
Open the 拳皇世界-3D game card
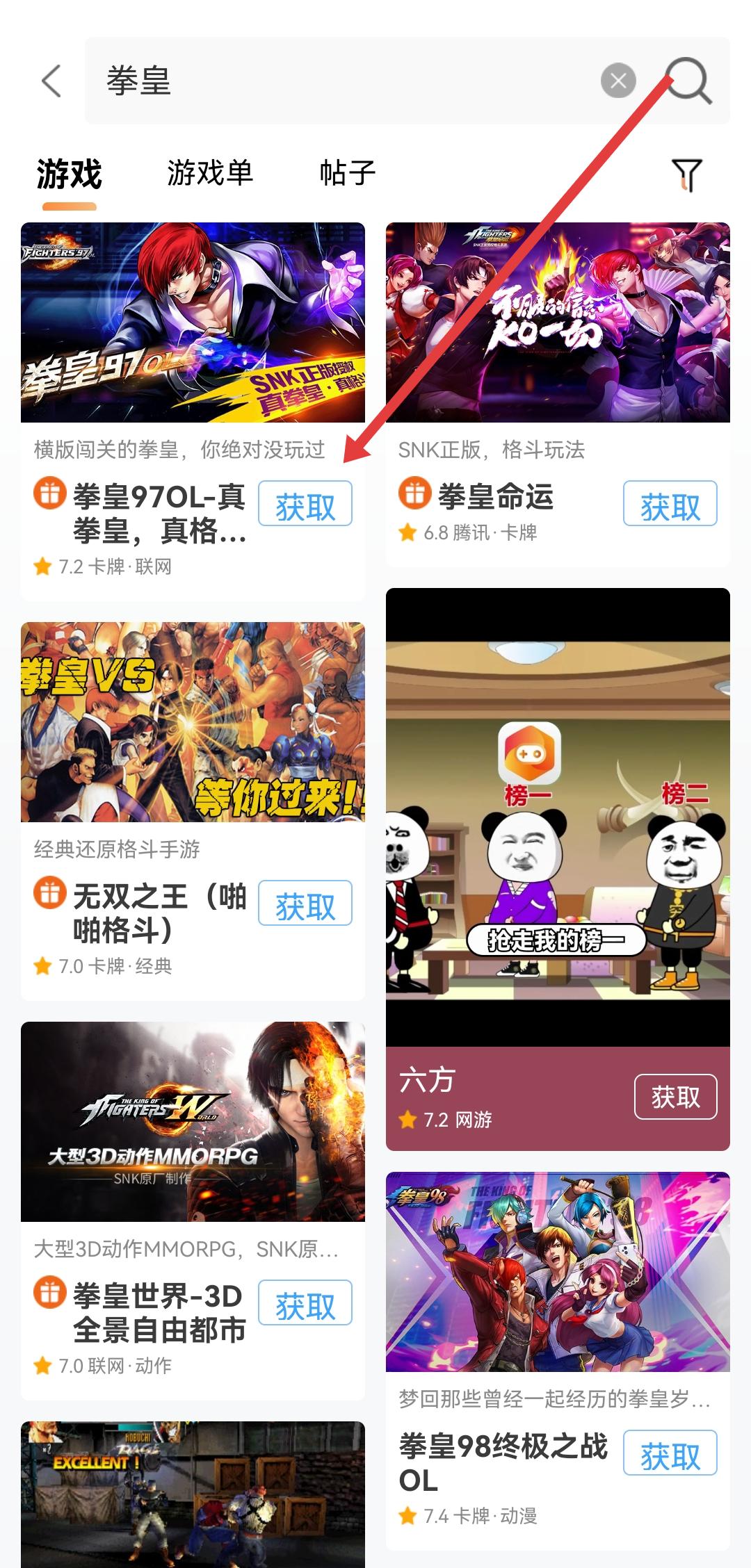(193, 1122)
